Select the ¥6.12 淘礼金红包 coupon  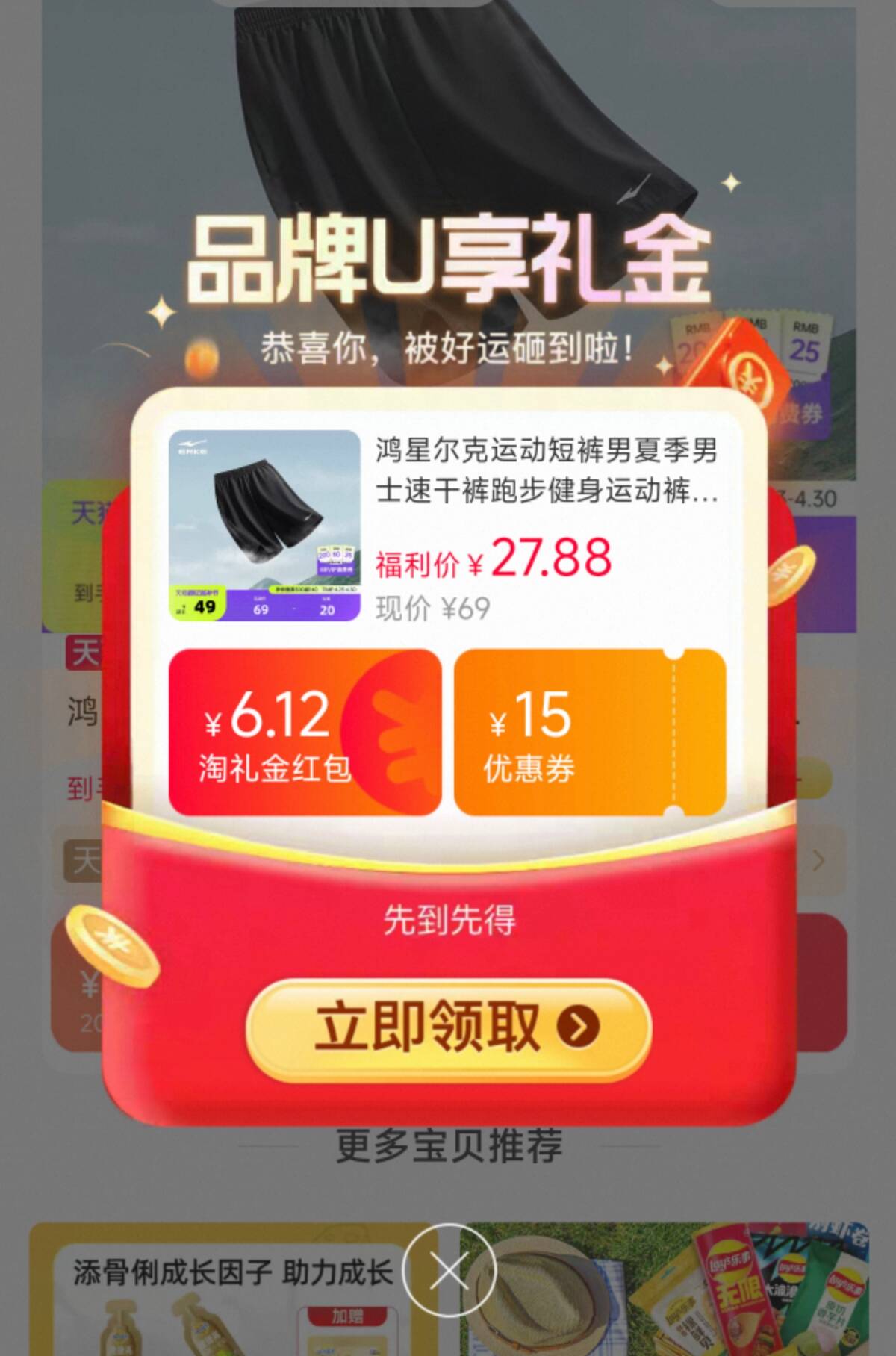[x=305, y=733]
